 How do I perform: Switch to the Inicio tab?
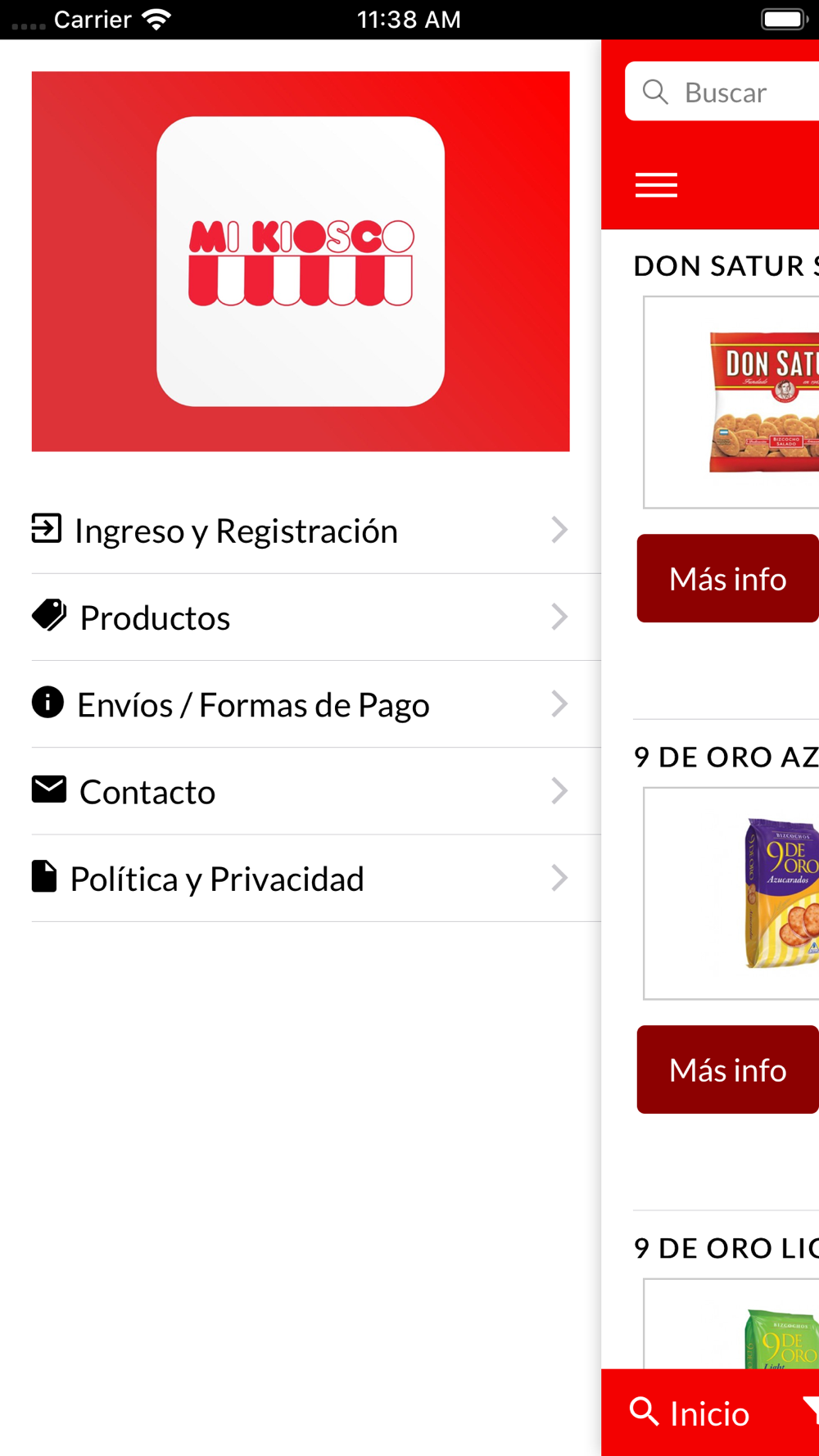pyautogui.click(x=690, y=1413)
